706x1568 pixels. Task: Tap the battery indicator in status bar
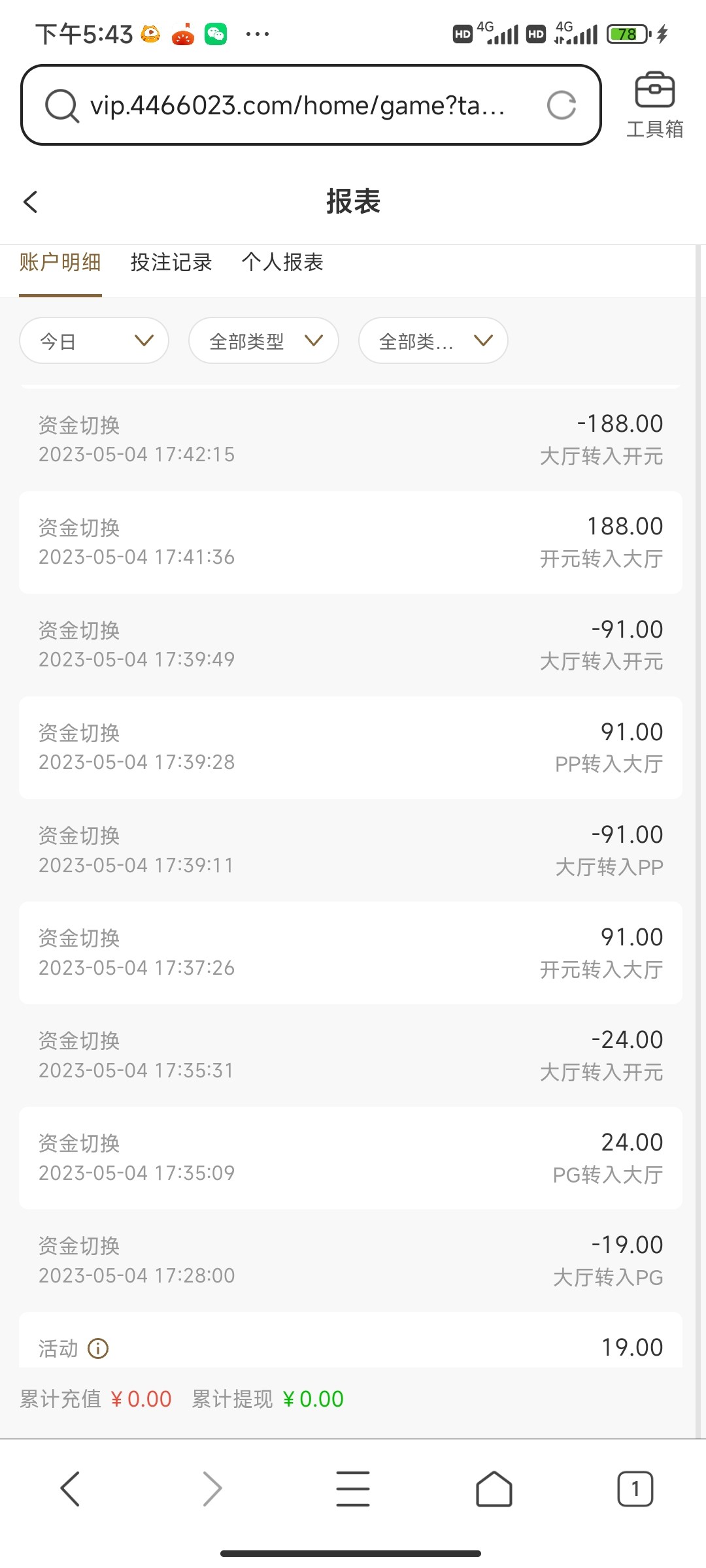click(626, 33)
